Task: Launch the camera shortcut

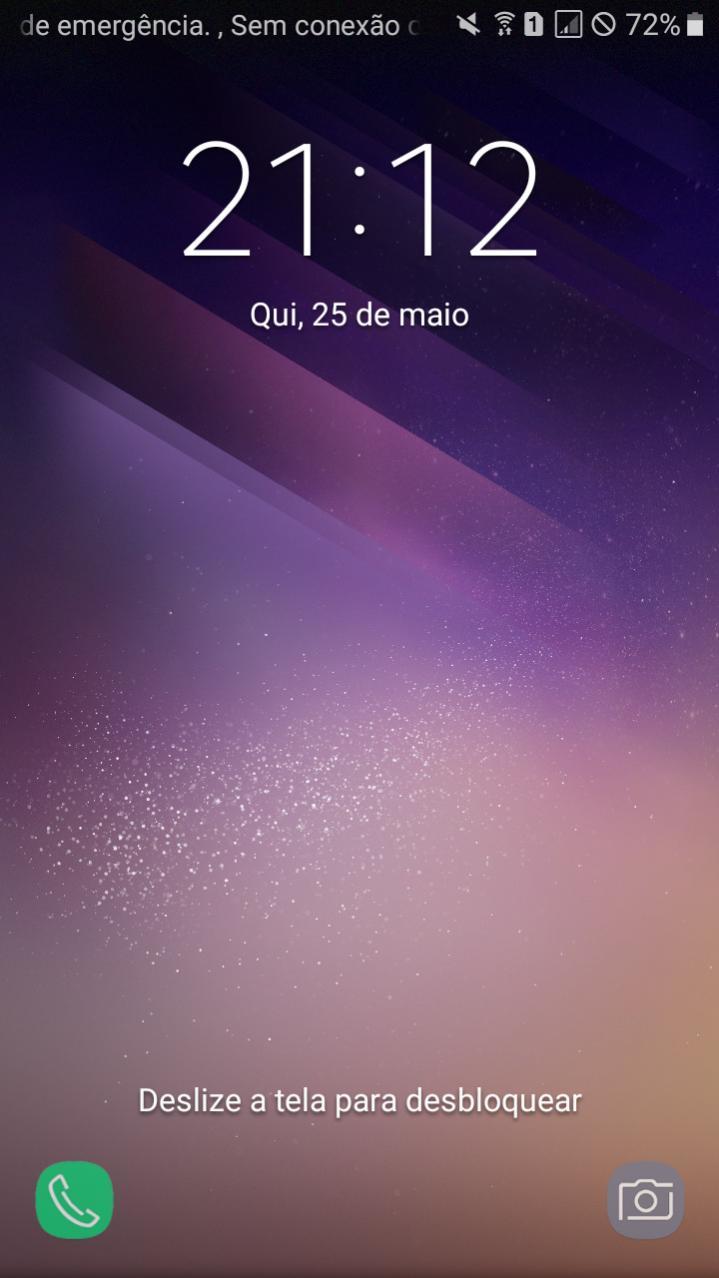Action: (x=645, y=1199)
